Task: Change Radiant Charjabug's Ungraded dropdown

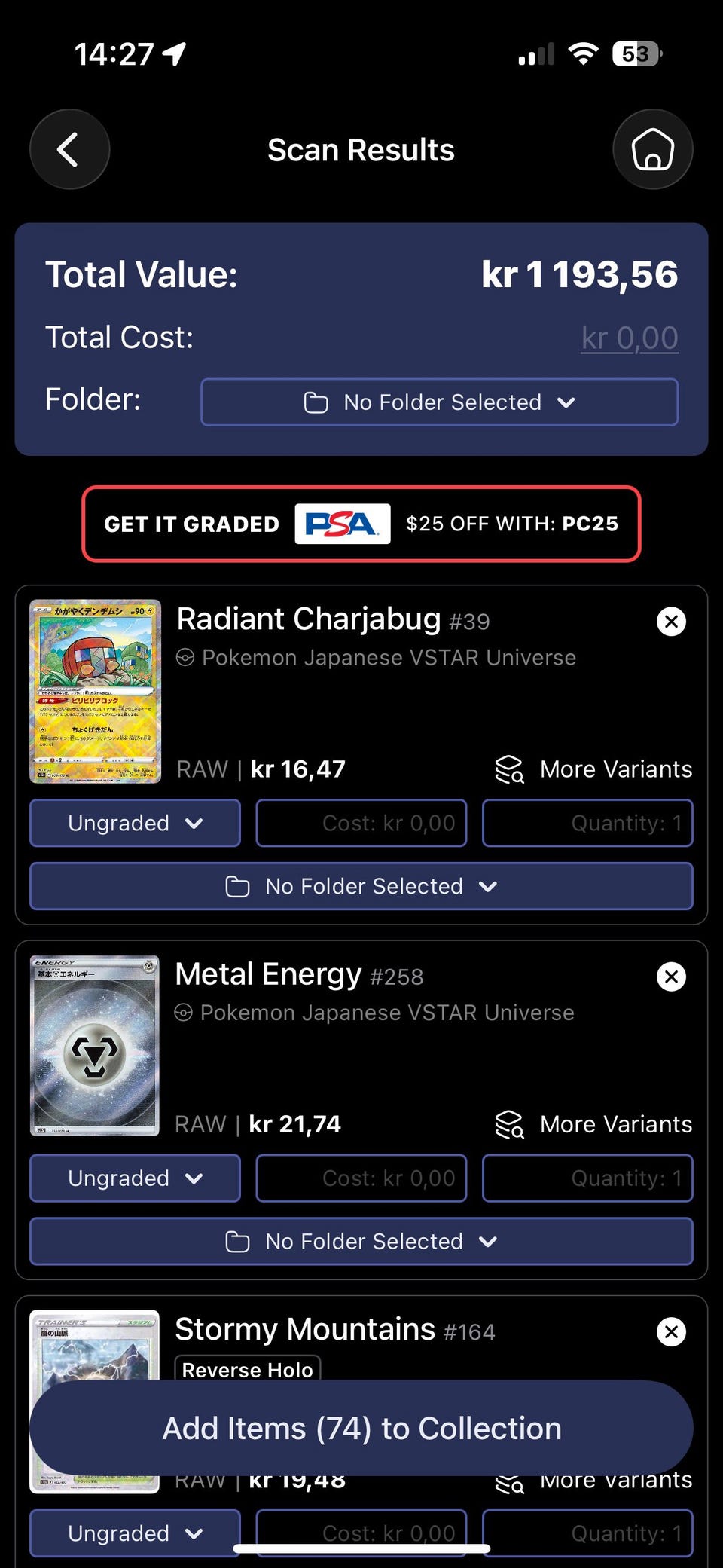Action: pos(136,823)
